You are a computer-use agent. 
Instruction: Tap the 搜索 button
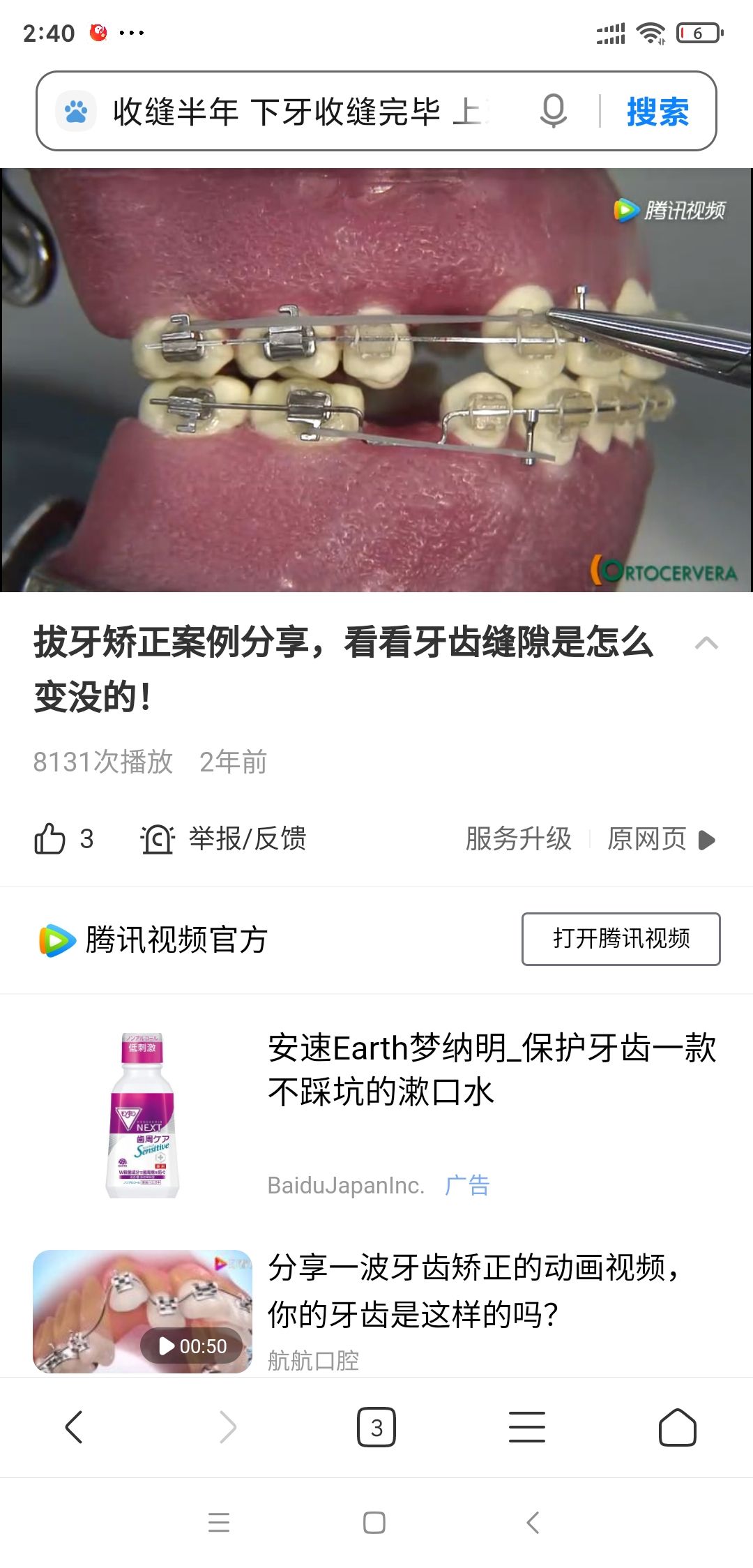(657, 112)
